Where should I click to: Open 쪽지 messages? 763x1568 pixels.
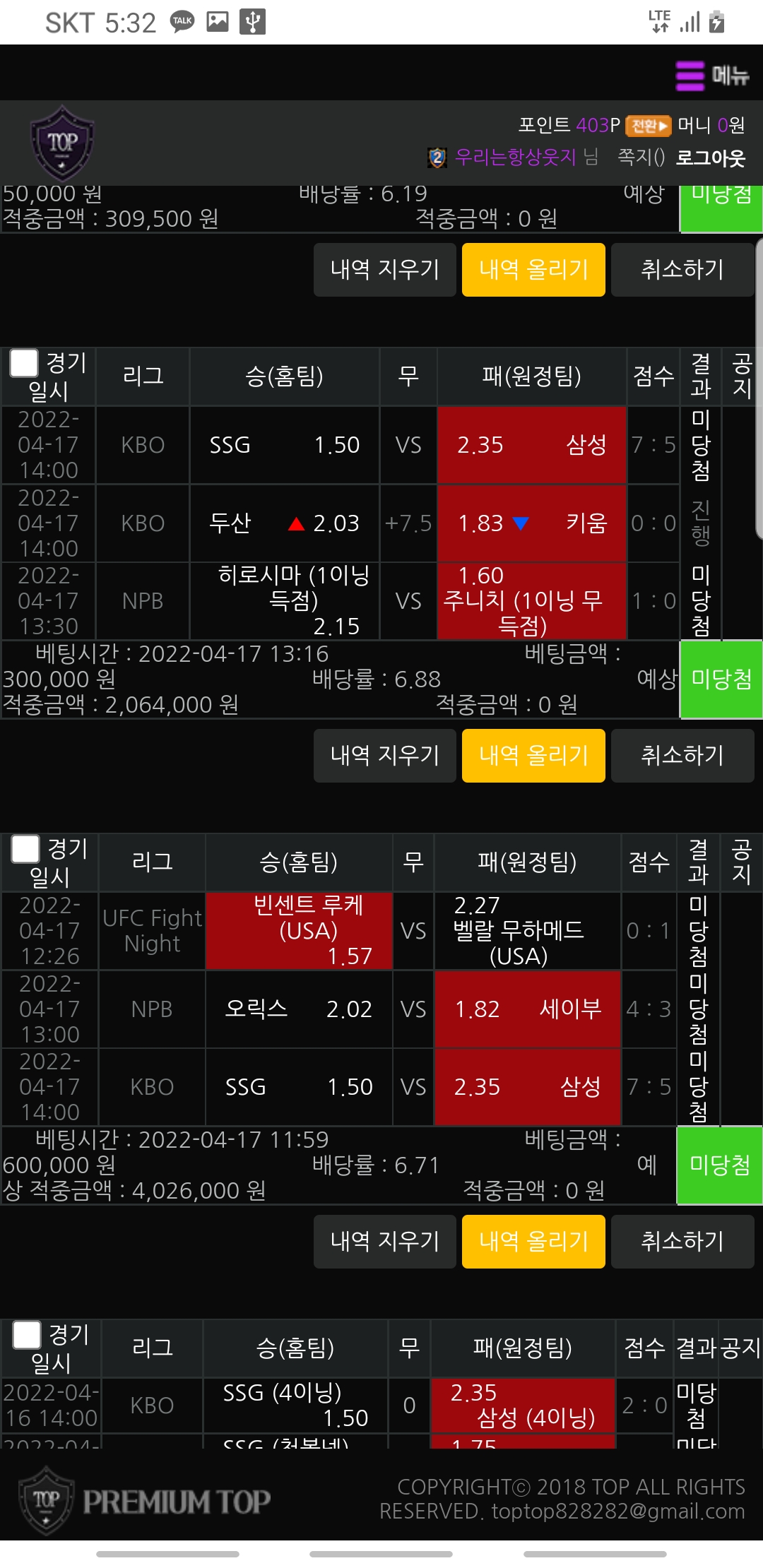pyautogui.click(x=641, y=157)
